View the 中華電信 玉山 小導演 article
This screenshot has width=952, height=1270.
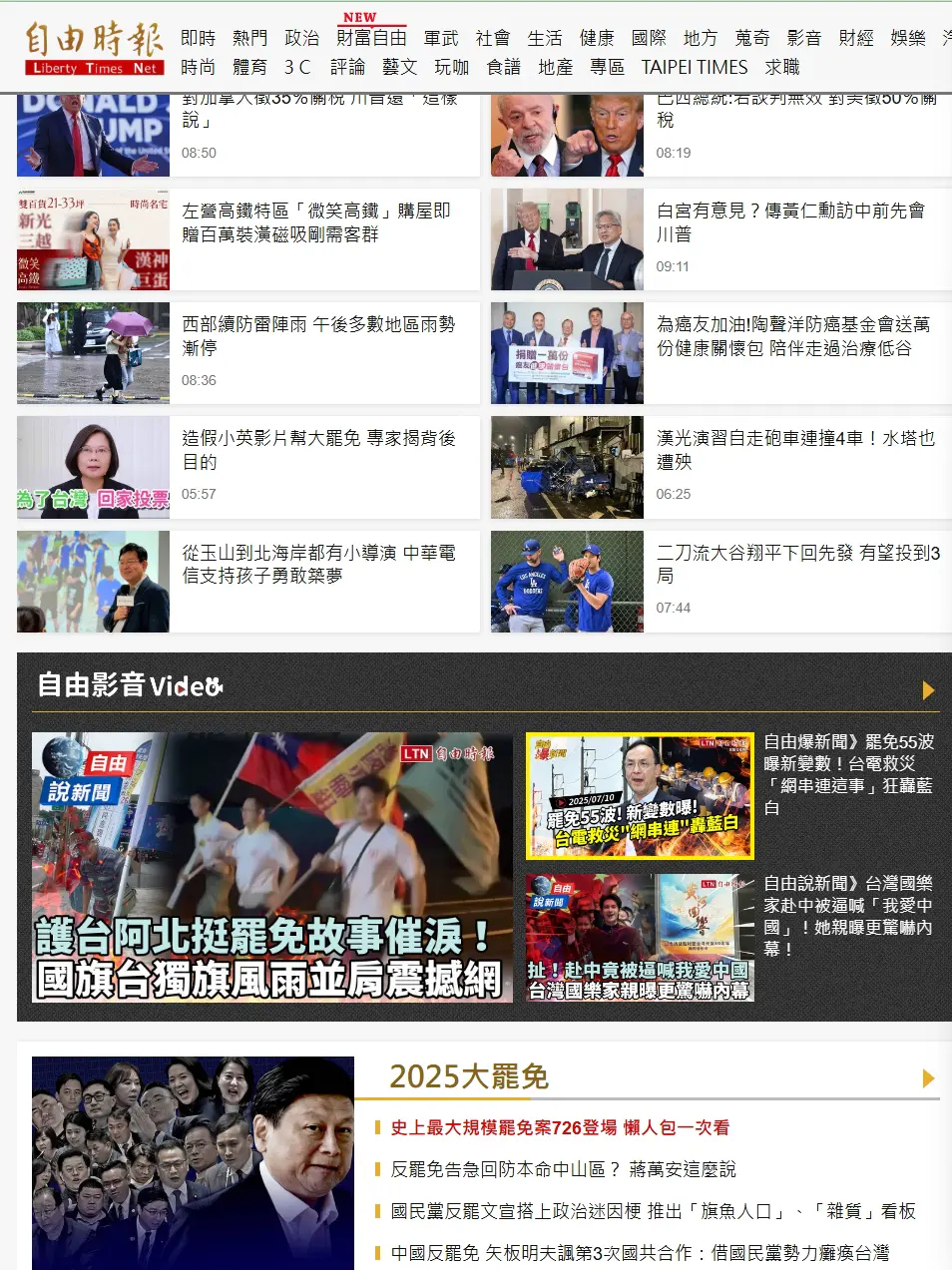point(317,564)
